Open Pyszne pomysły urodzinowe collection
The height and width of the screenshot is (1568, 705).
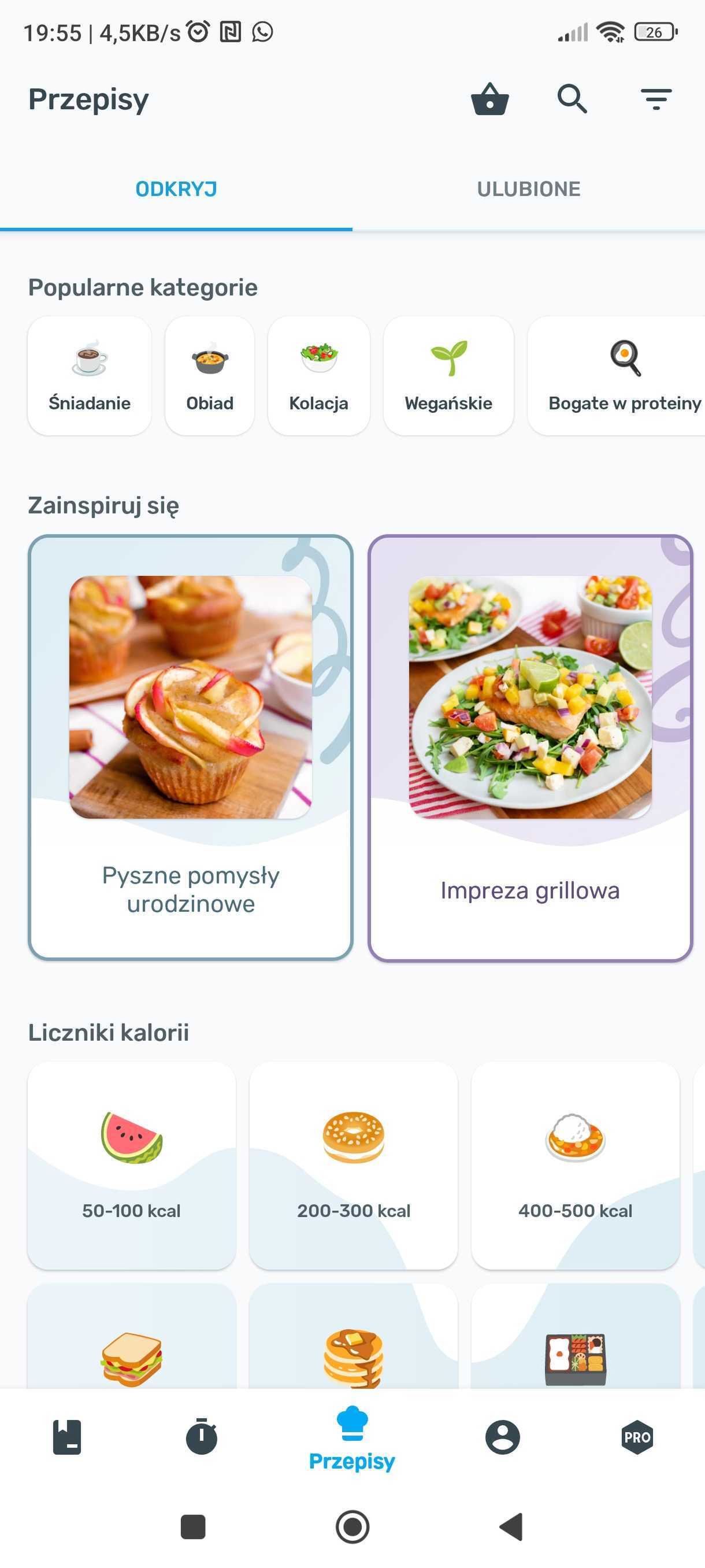pos(190,748)
